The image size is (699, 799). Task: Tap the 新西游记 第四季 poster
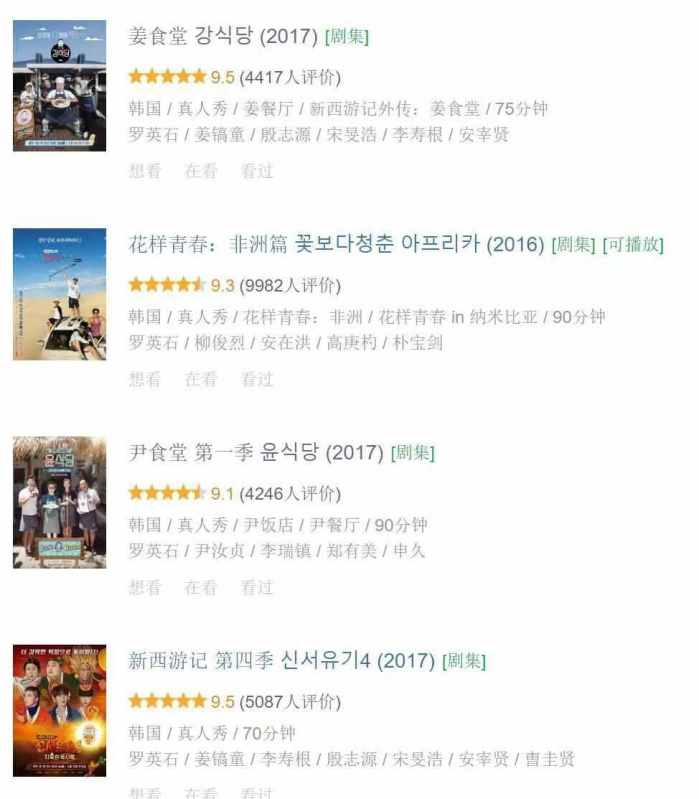(59, 710)
